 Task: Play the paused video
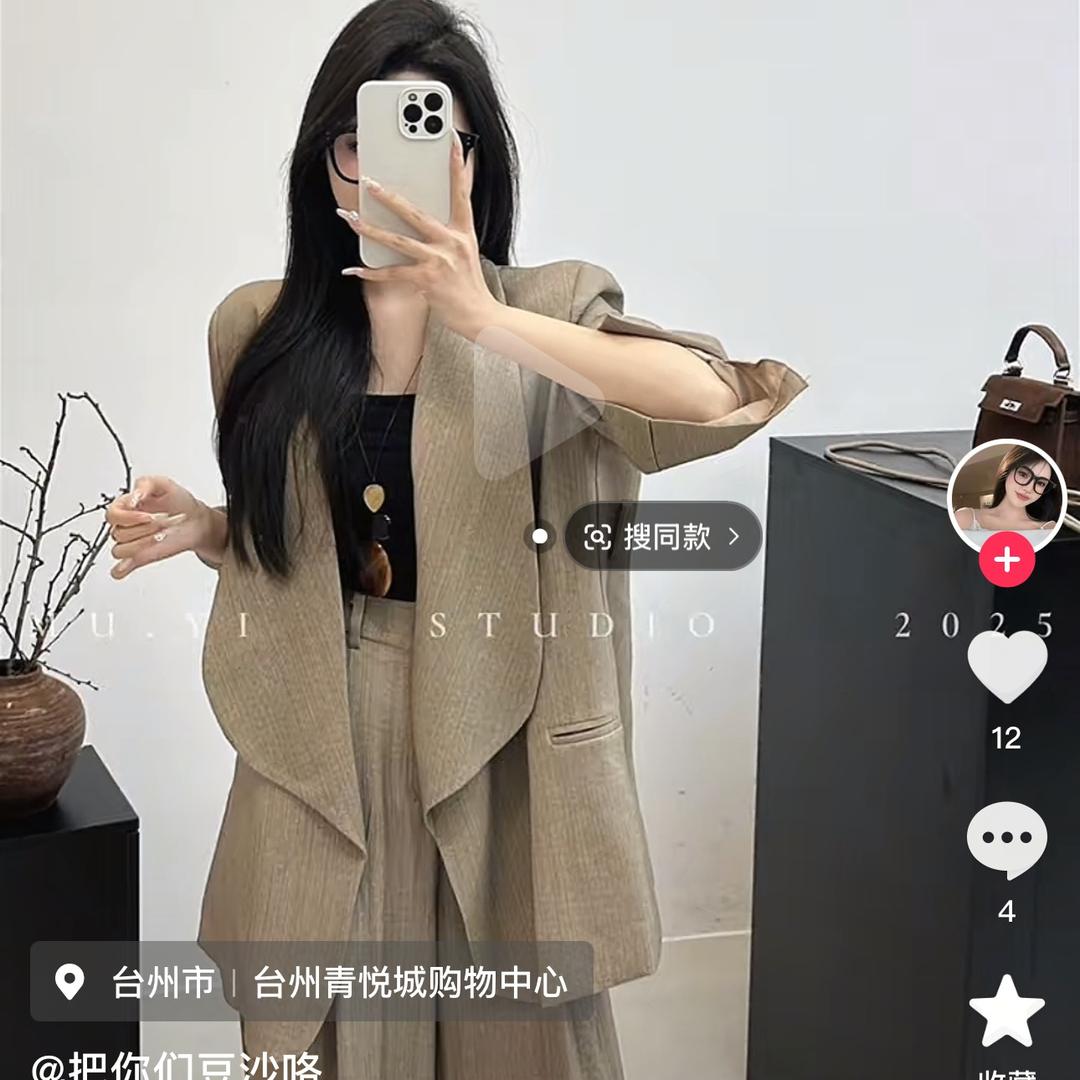click(x=538, y=402)
